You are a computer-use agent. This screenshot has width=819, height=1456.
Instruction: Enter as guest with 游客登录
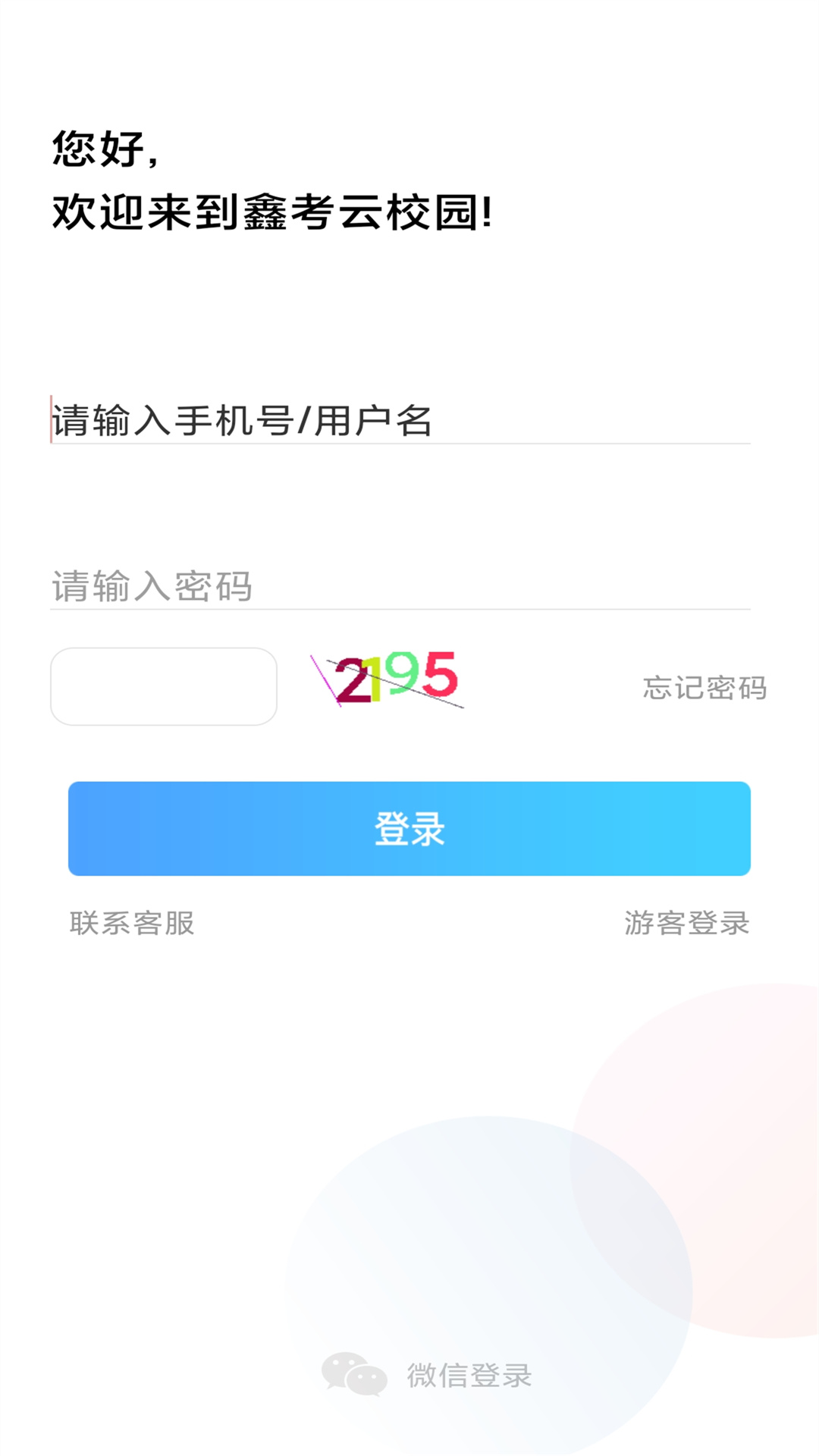(x=687, y=923)
